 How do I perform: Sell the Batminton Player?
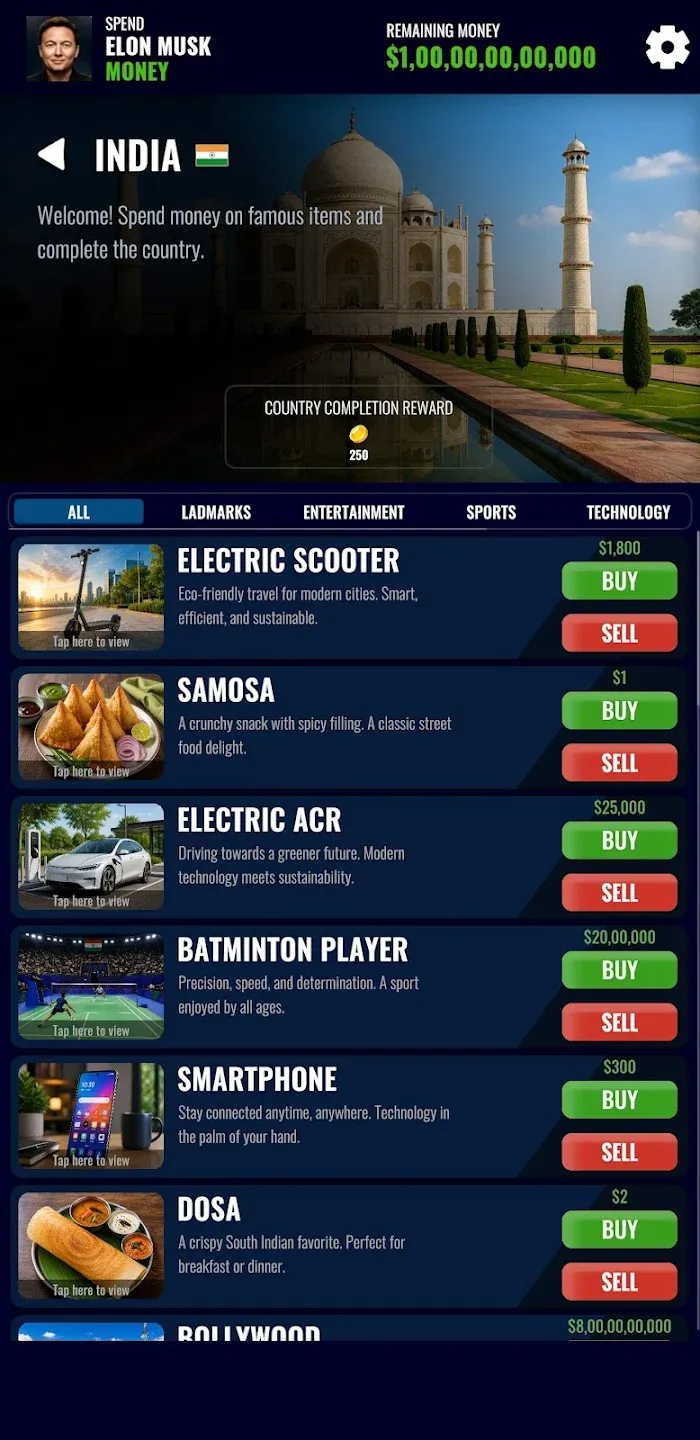tap(620, 1022)
